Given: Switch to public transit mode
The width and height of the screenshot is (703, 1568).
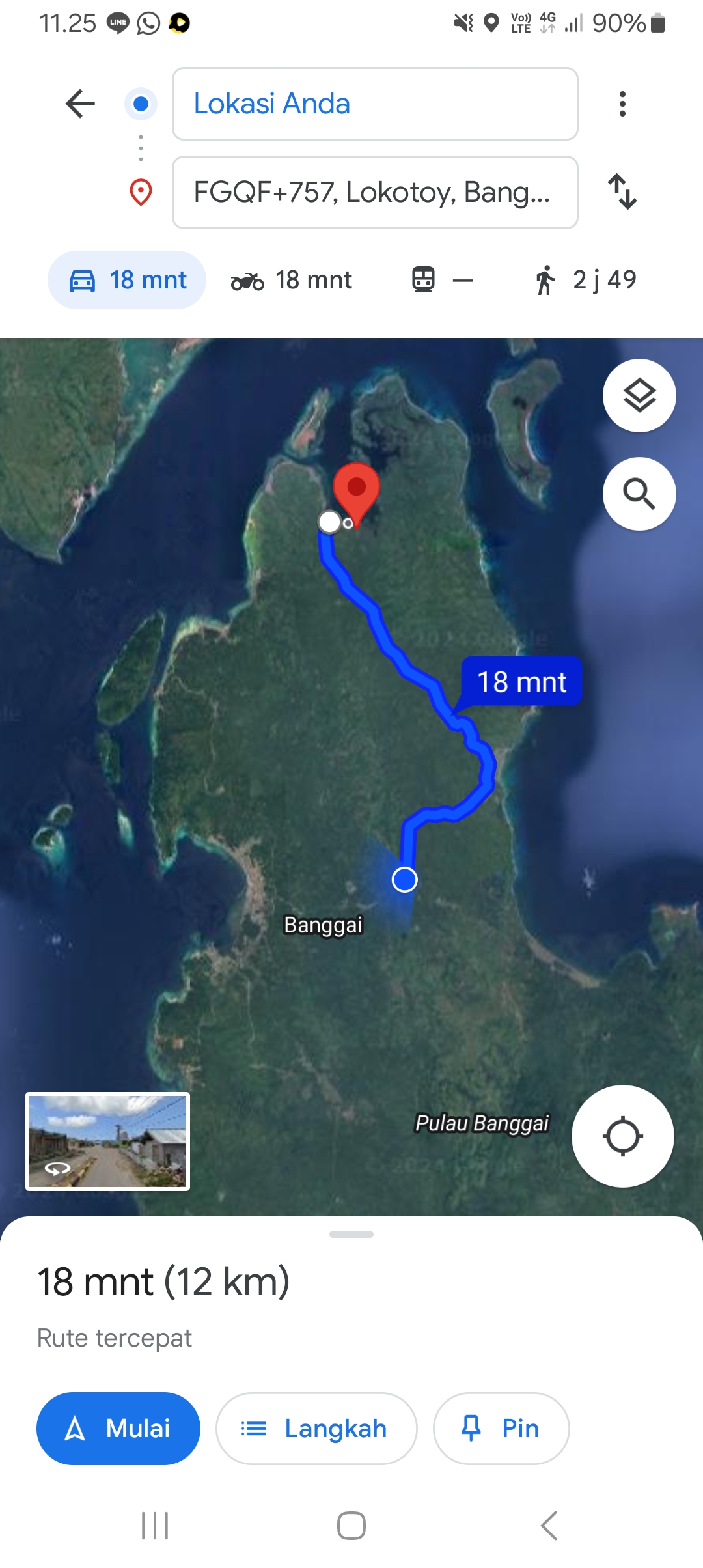Looking at the screenshot, I should (443, 280).
